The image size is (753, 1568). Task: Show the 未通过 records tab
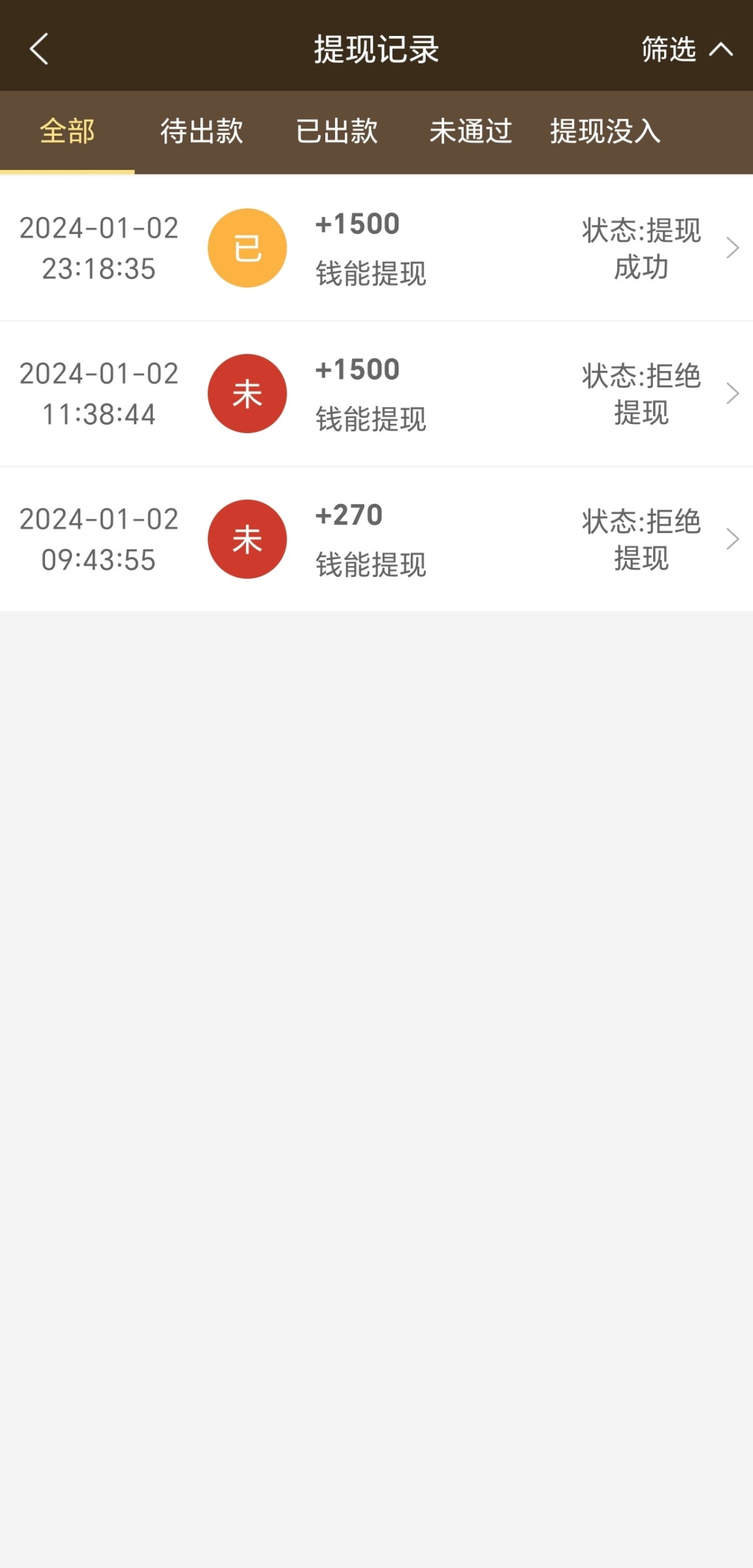(470, 131)
